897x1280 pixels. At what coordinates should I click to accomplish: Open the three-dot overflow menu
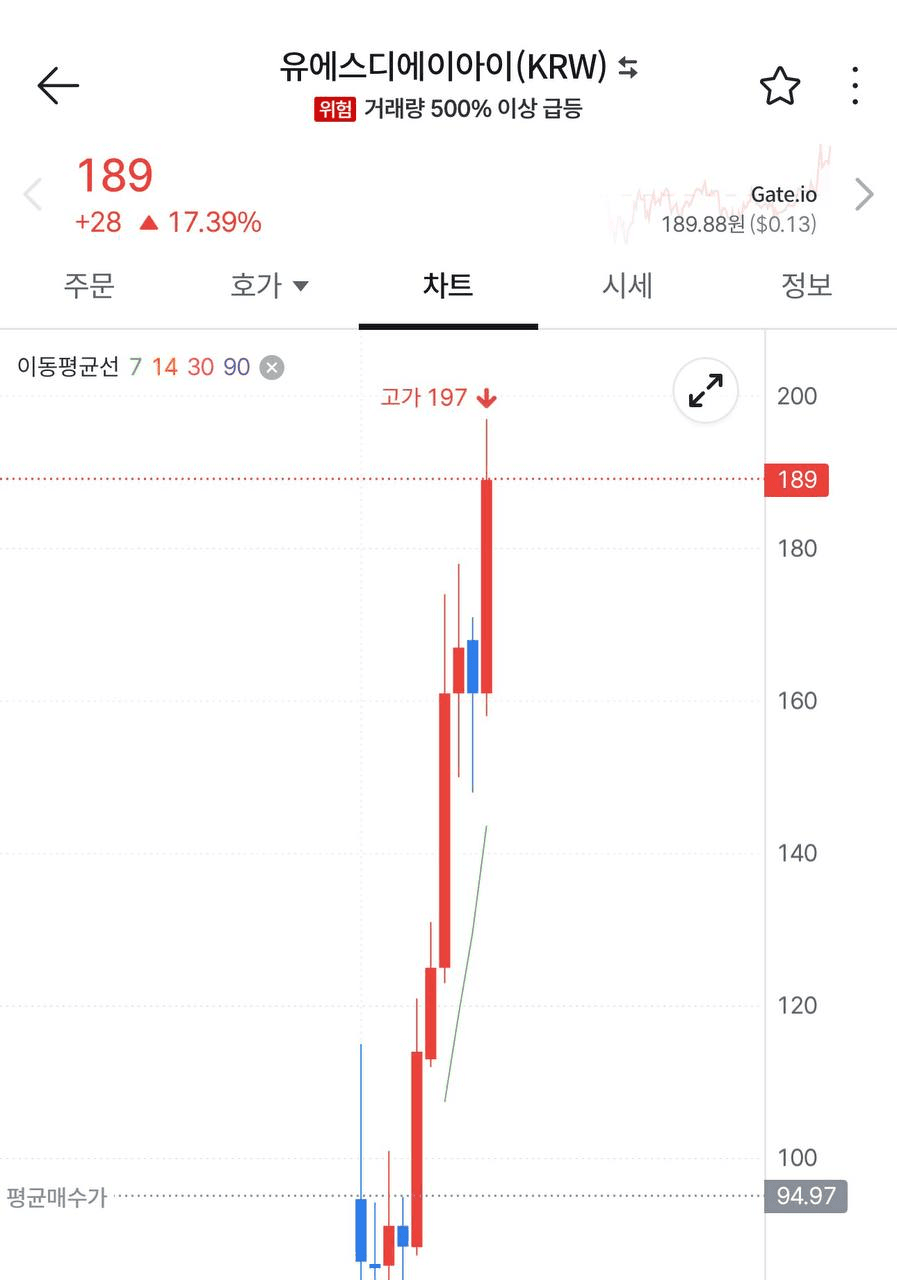855,86
